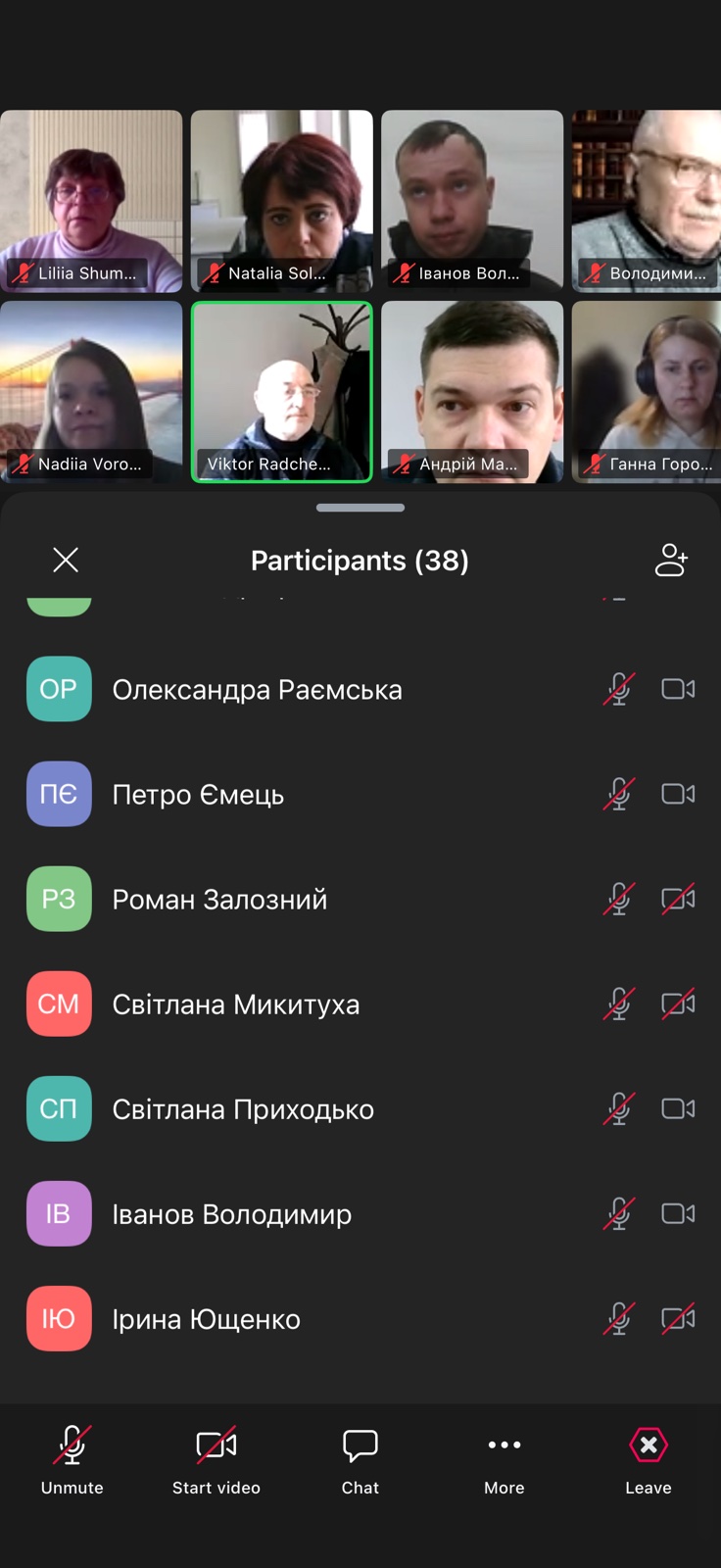Leave the meeting
Viewport: 721px width, 1568px height.
[x=649, y=1459]
